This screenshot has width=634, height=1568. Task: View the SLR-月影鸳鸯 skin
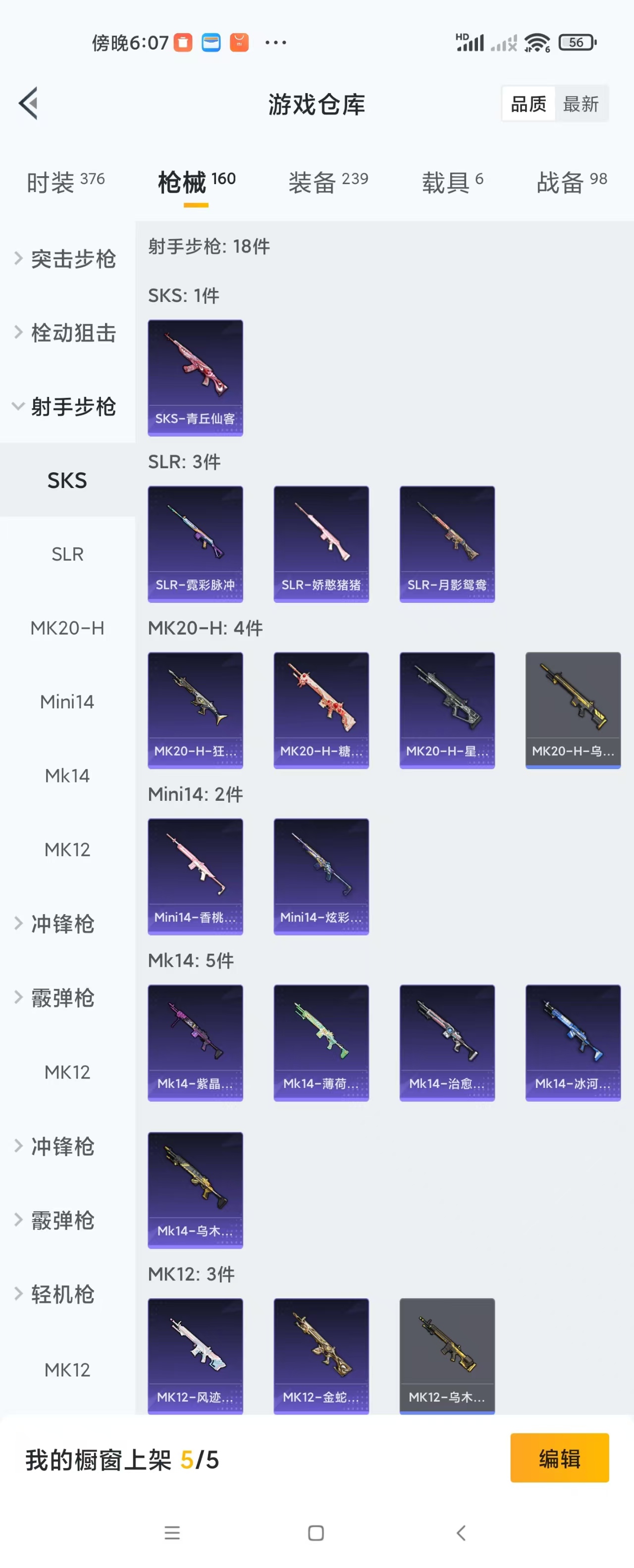coord(447,543)
